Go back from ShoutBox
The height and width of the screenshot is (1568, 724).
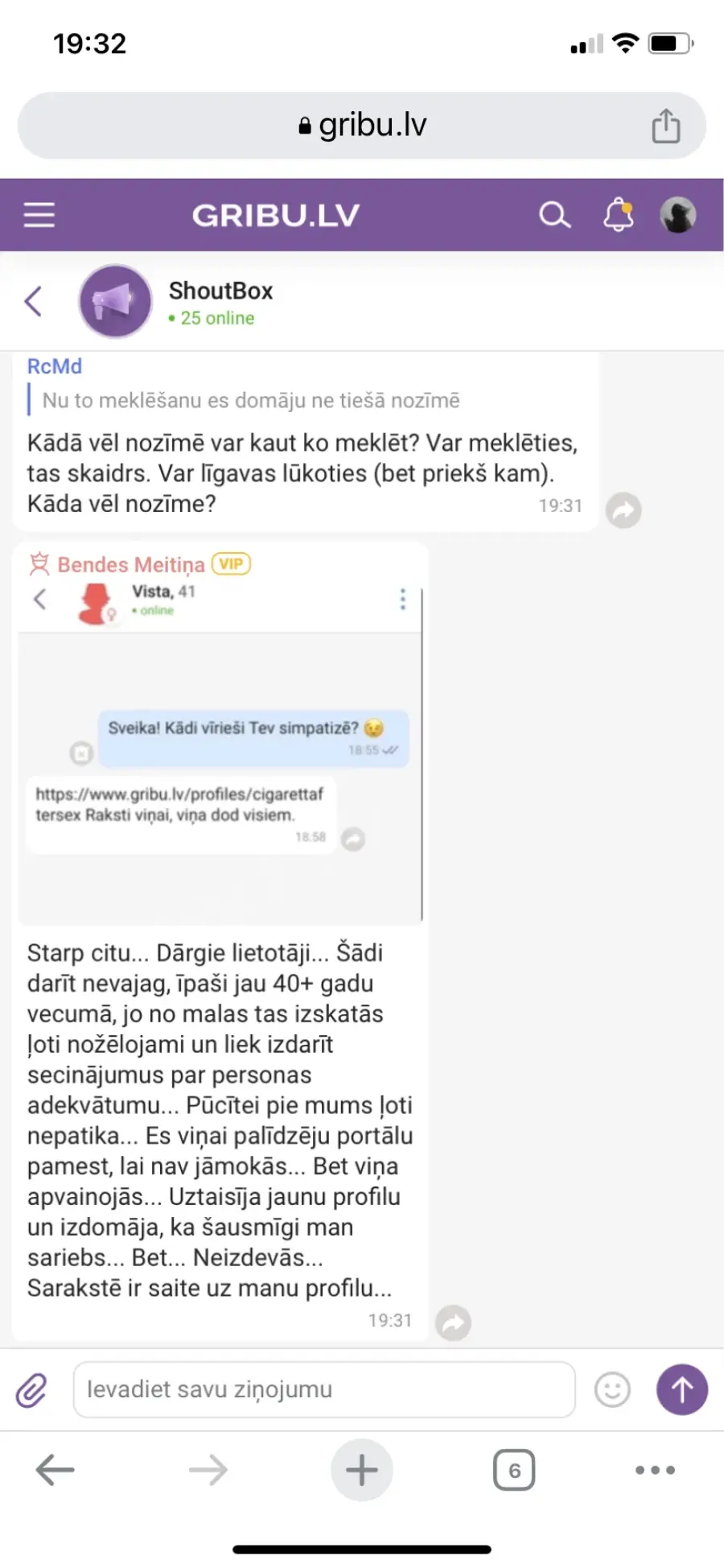(33, 302)
